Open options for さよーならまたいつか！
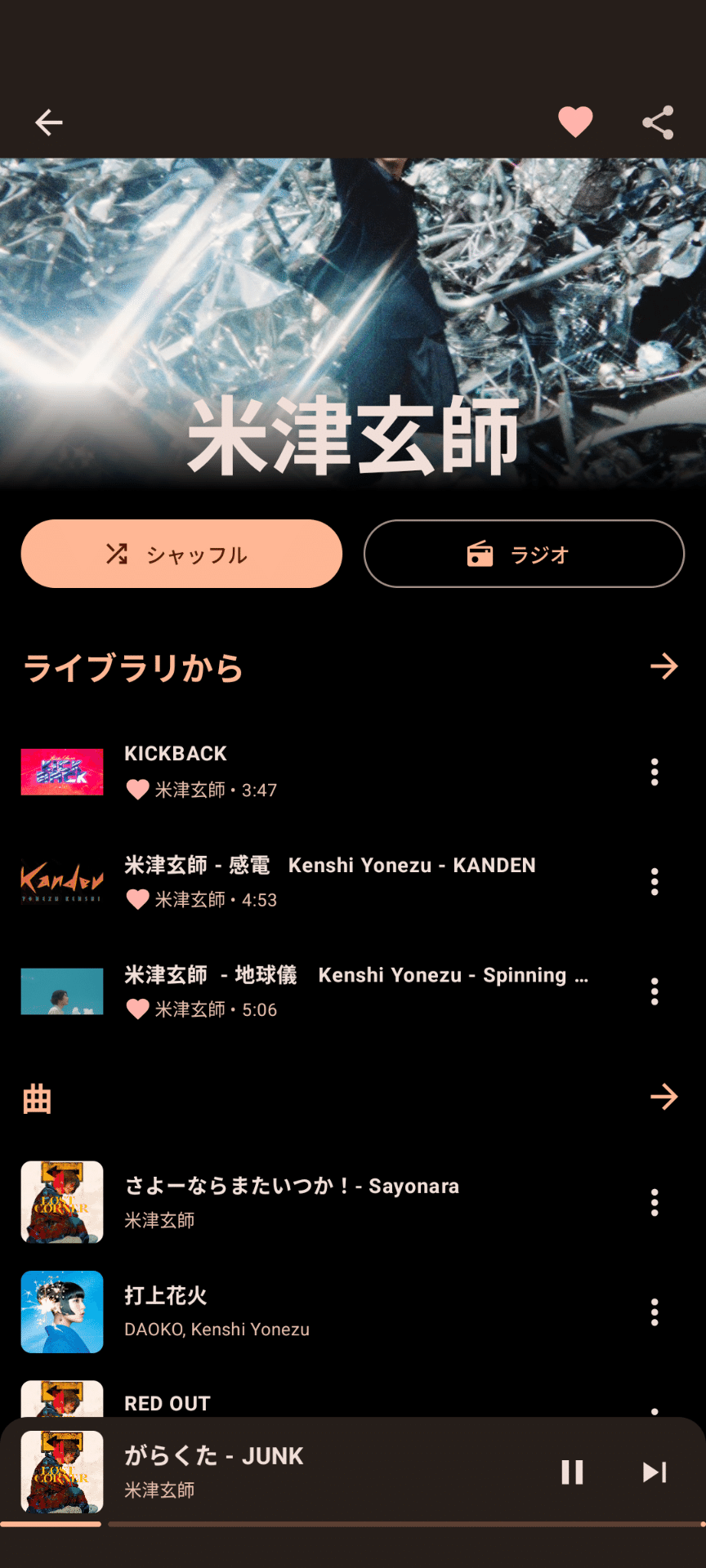The height and width of the screenshot is (1568, 706). click(654, 1202)
